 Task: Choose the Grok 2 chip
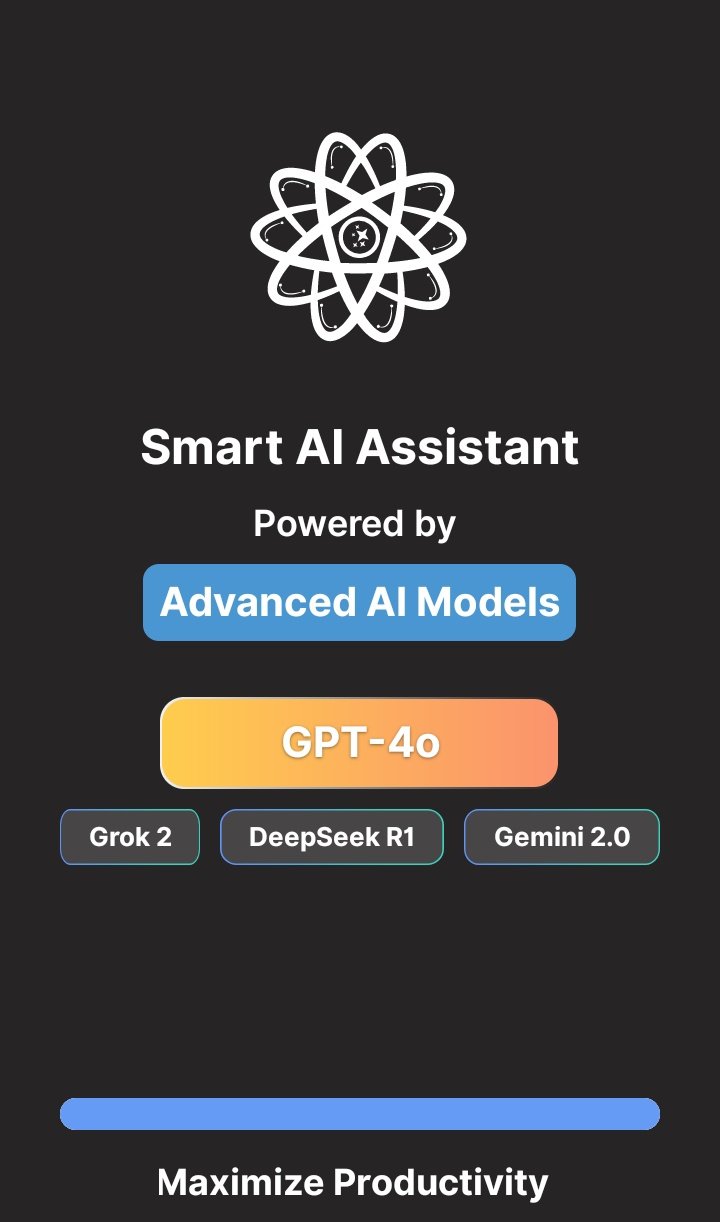coord(130,837)
